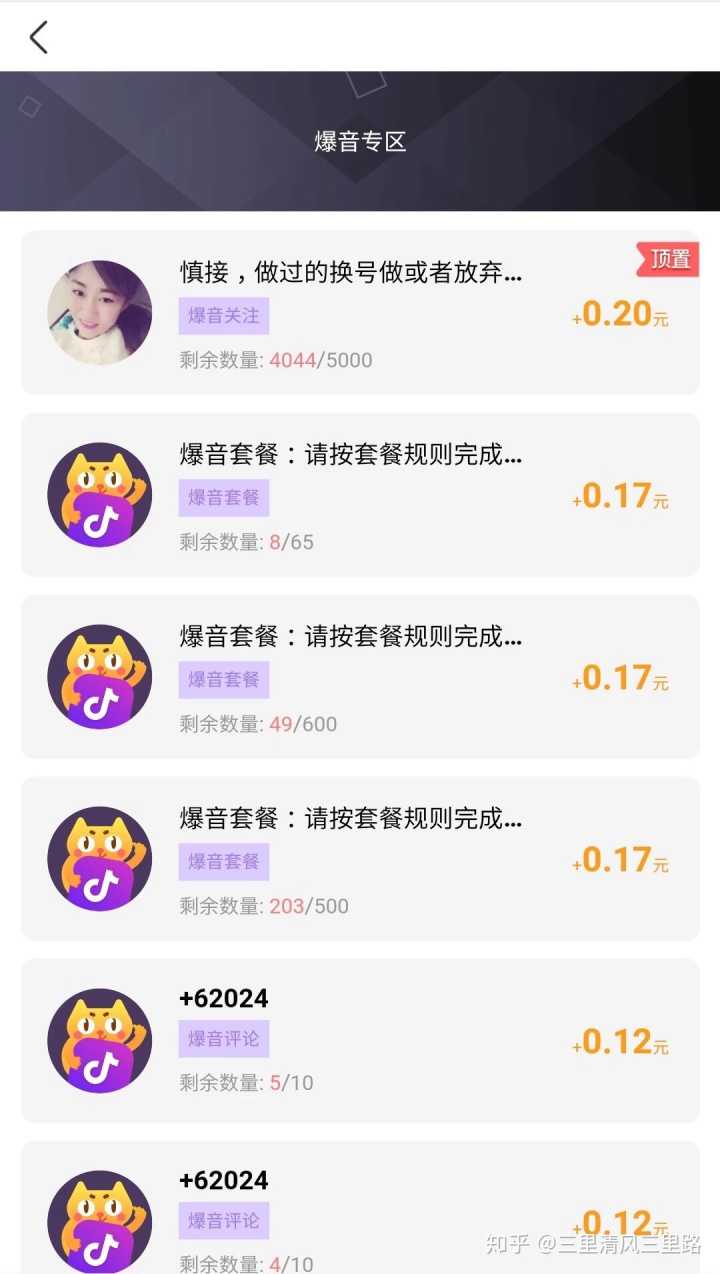Viewport: 720px width, 1274px height.
Task: Open the pinned 爆音关注 task paying 0.20元
Action: tap(360, 313)
